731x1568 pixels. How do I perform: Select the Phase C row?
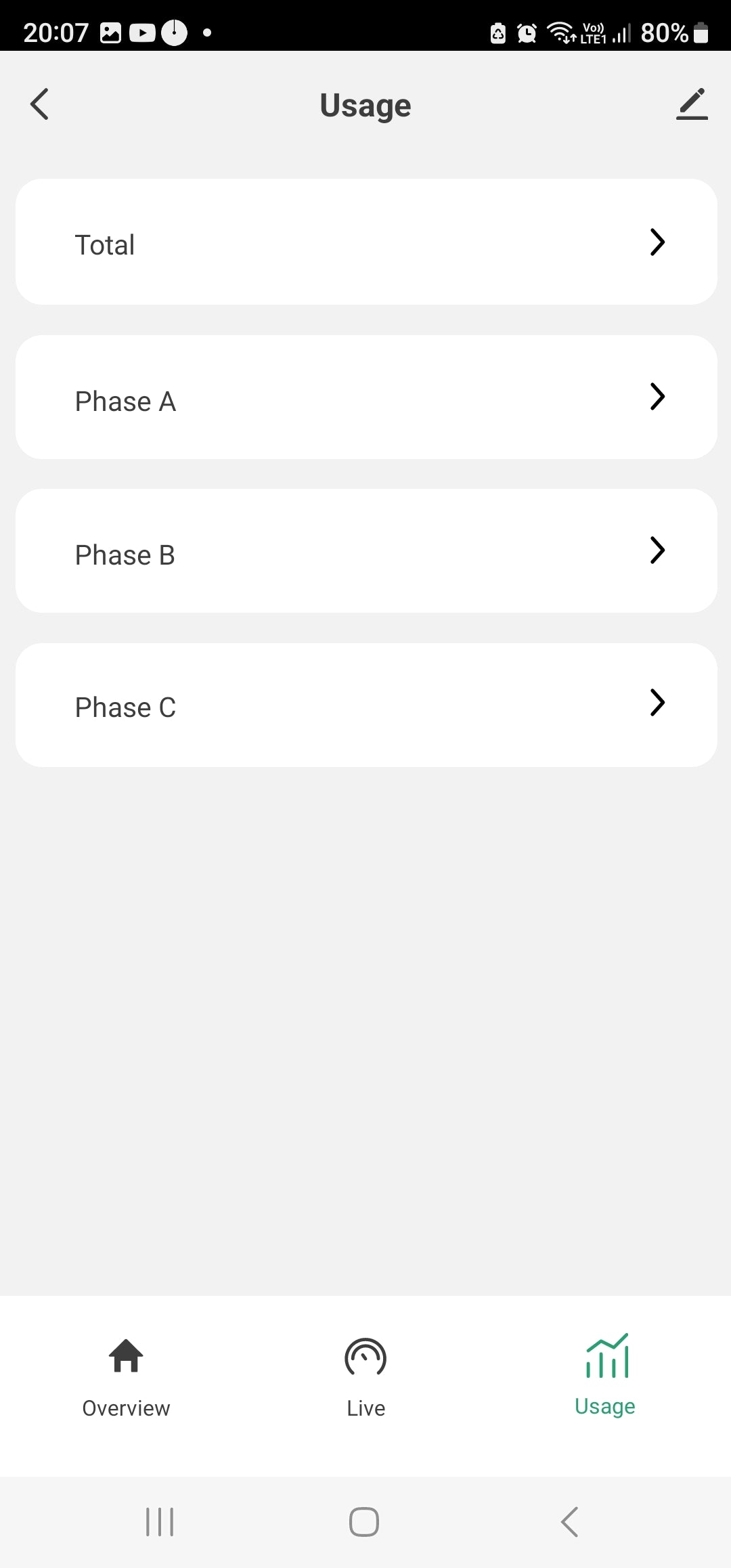pyautogui.click(x=365, y=705)
